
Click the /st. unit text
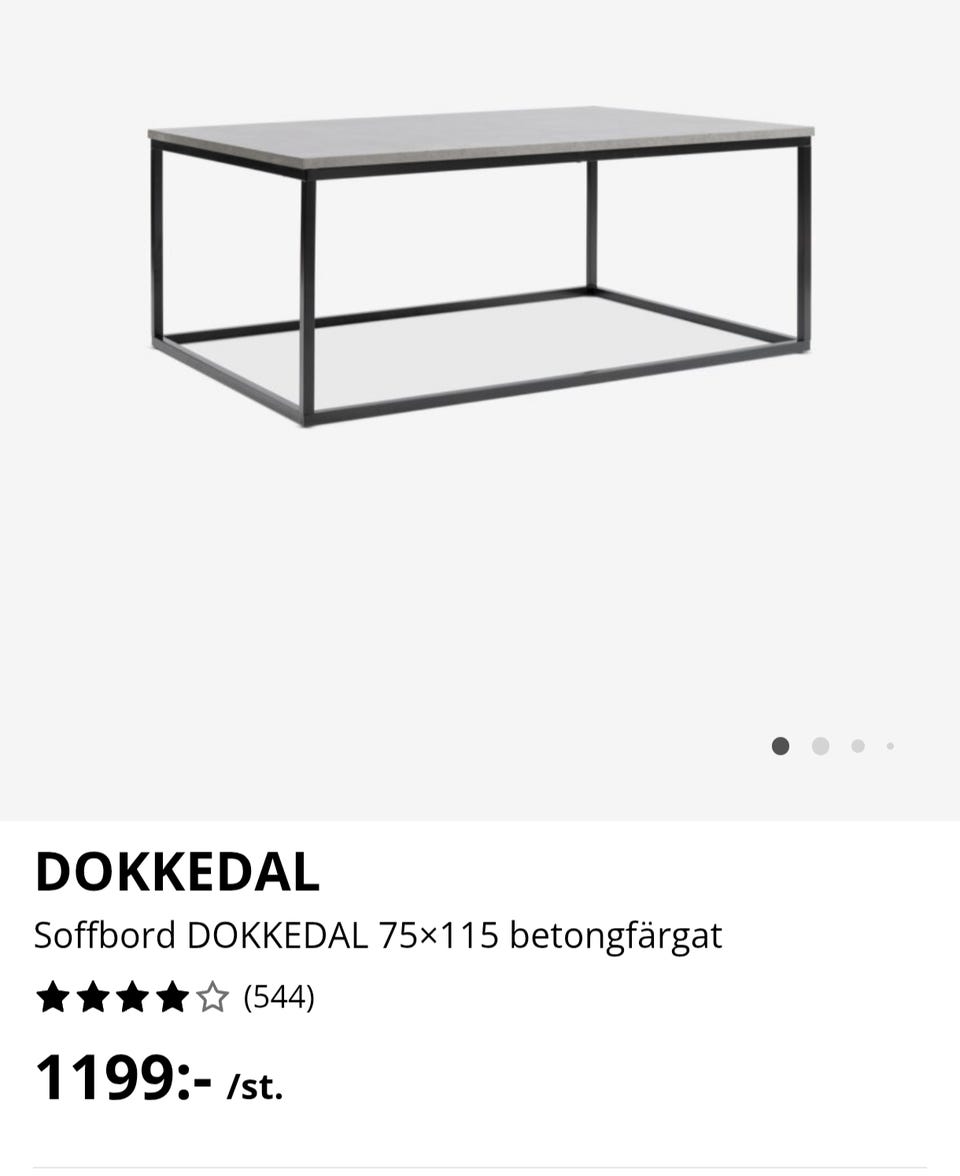click(x=255, y=1088)
